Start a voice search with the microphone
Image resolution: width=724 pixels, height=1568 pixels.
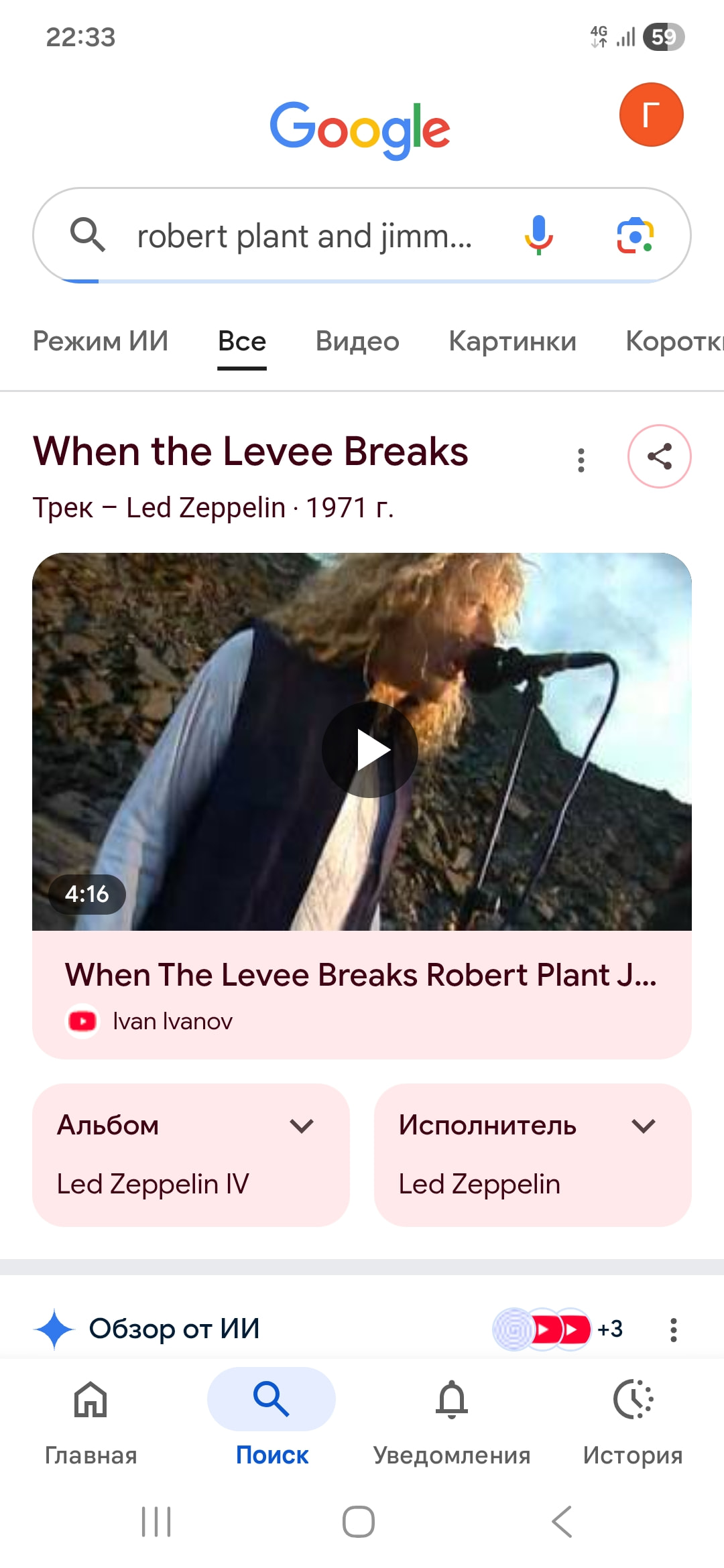[x=538, y=235]
